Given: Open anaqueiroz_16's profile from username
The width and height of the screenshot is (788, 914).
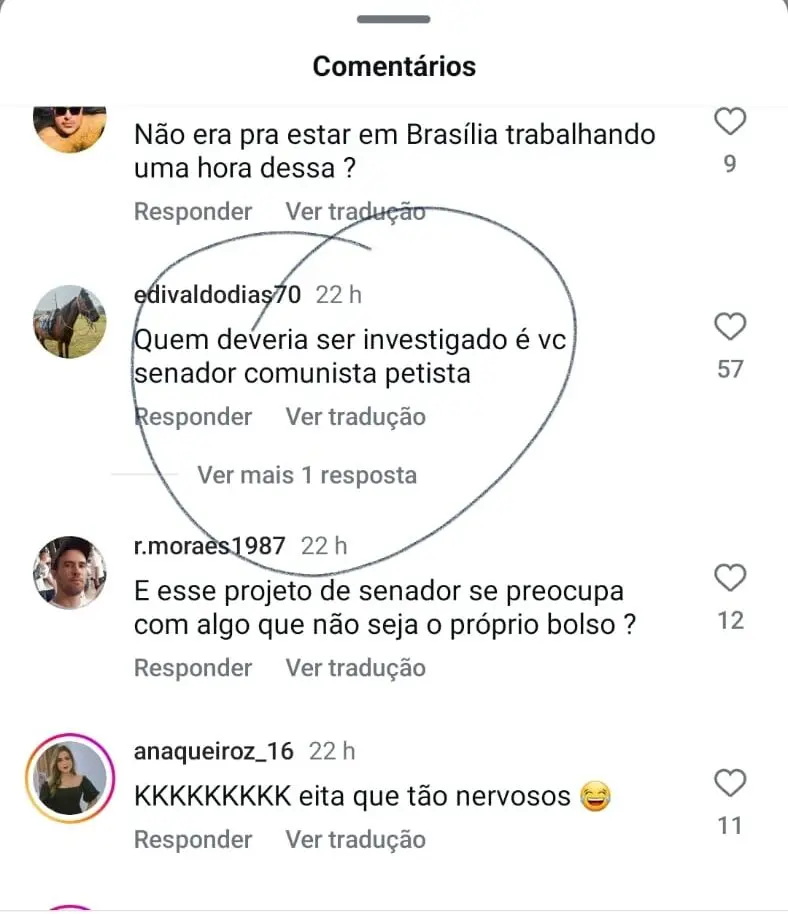Looking at the screenshot, I should click(215, 751).
